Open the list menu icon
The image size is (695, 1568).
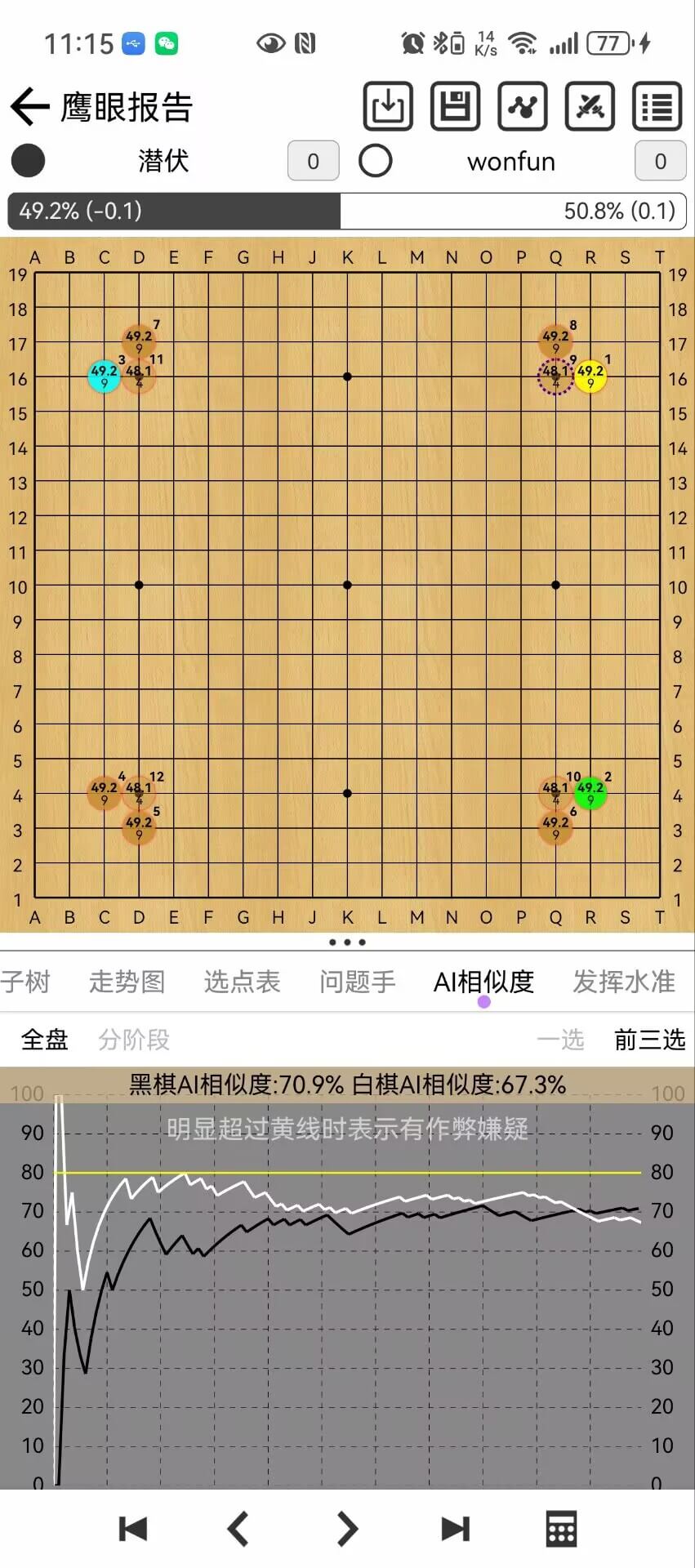click(657, 106)
